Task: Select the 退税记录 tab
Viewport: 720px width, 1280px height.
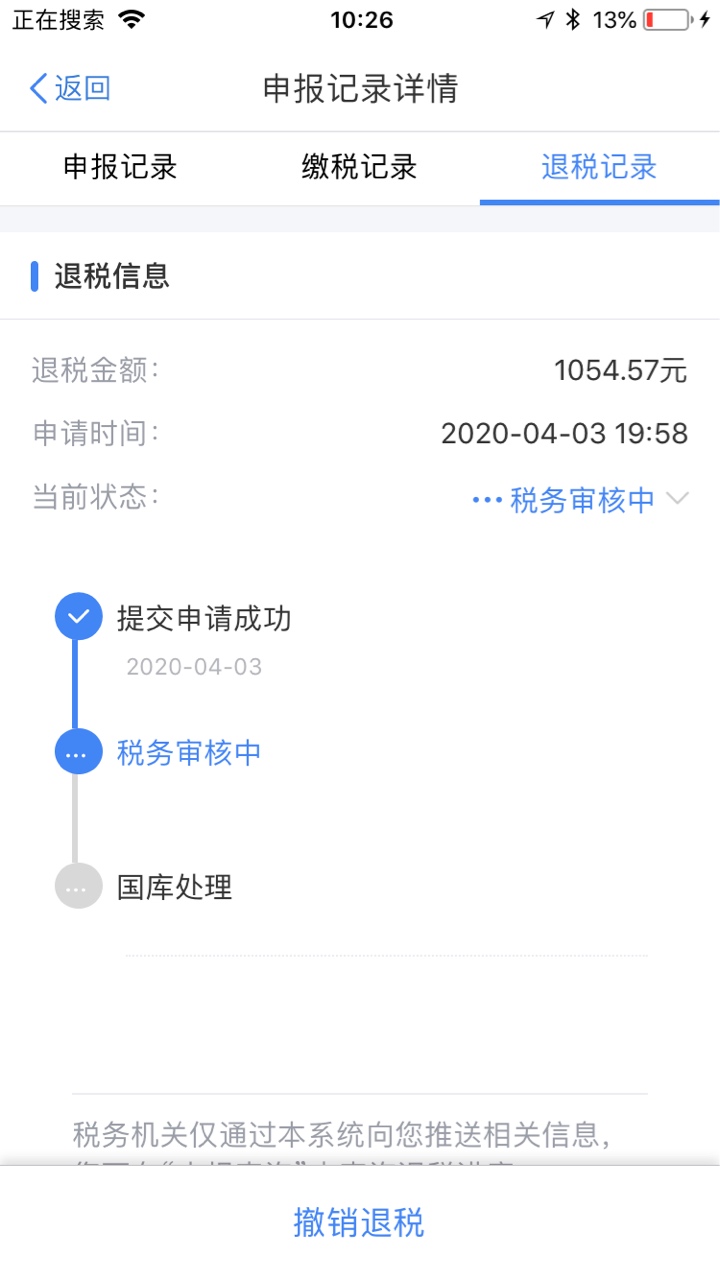Action: point(599,167)
